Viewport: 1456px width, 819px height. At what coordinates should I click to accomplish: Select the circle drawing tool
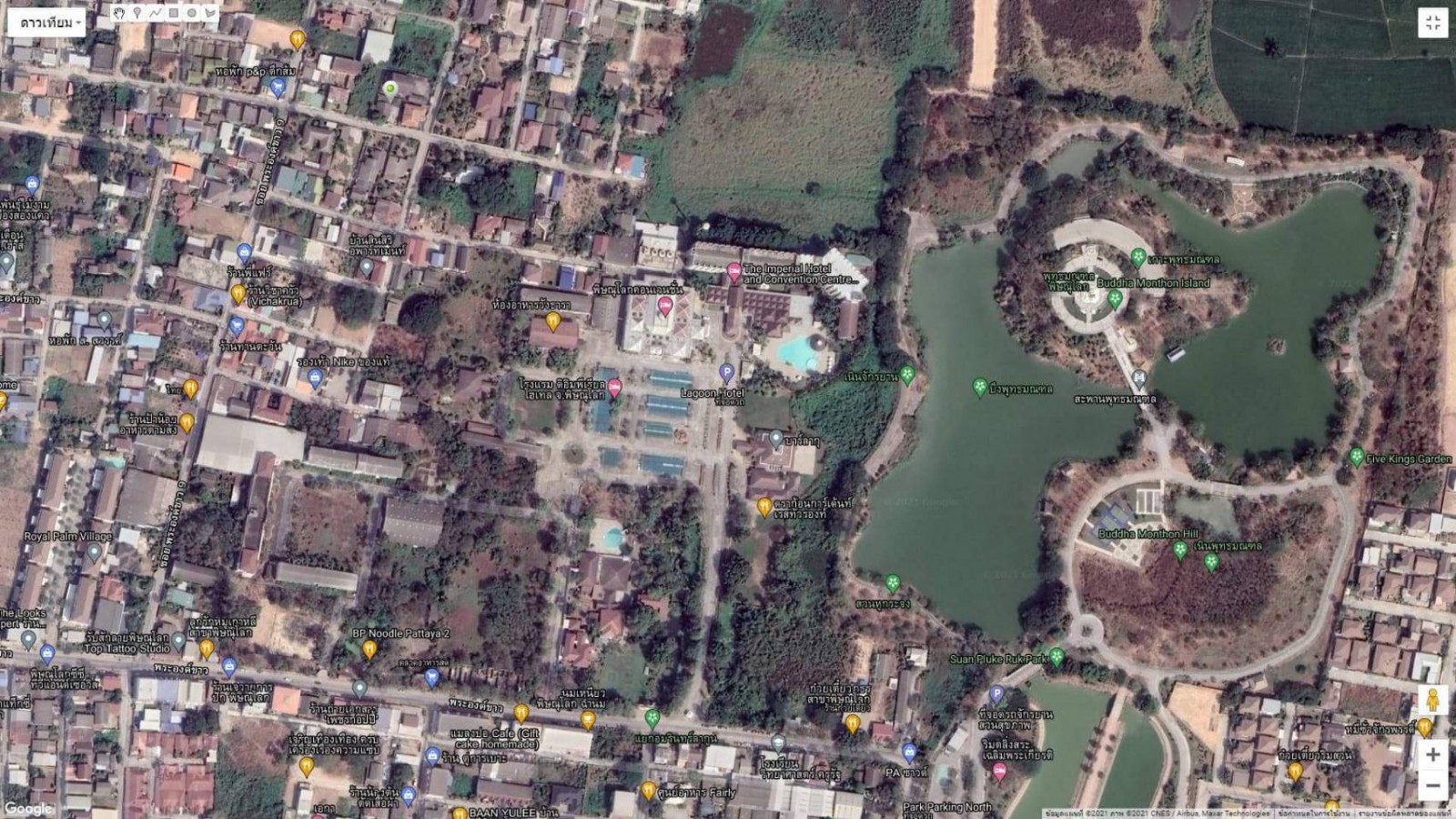click(192, 13)
